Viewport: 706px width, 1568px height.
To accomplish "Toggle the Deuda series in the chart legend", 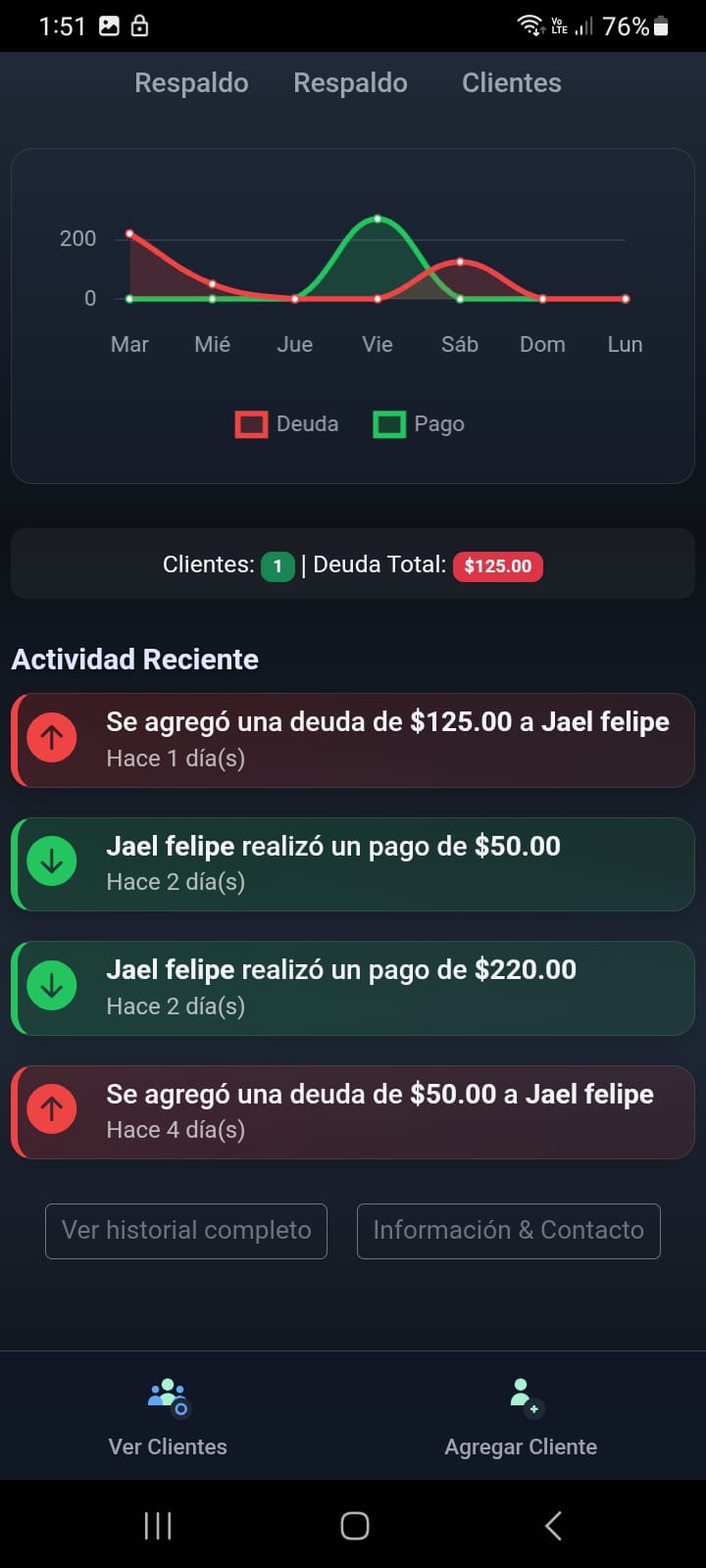I will tap(287, 424).
